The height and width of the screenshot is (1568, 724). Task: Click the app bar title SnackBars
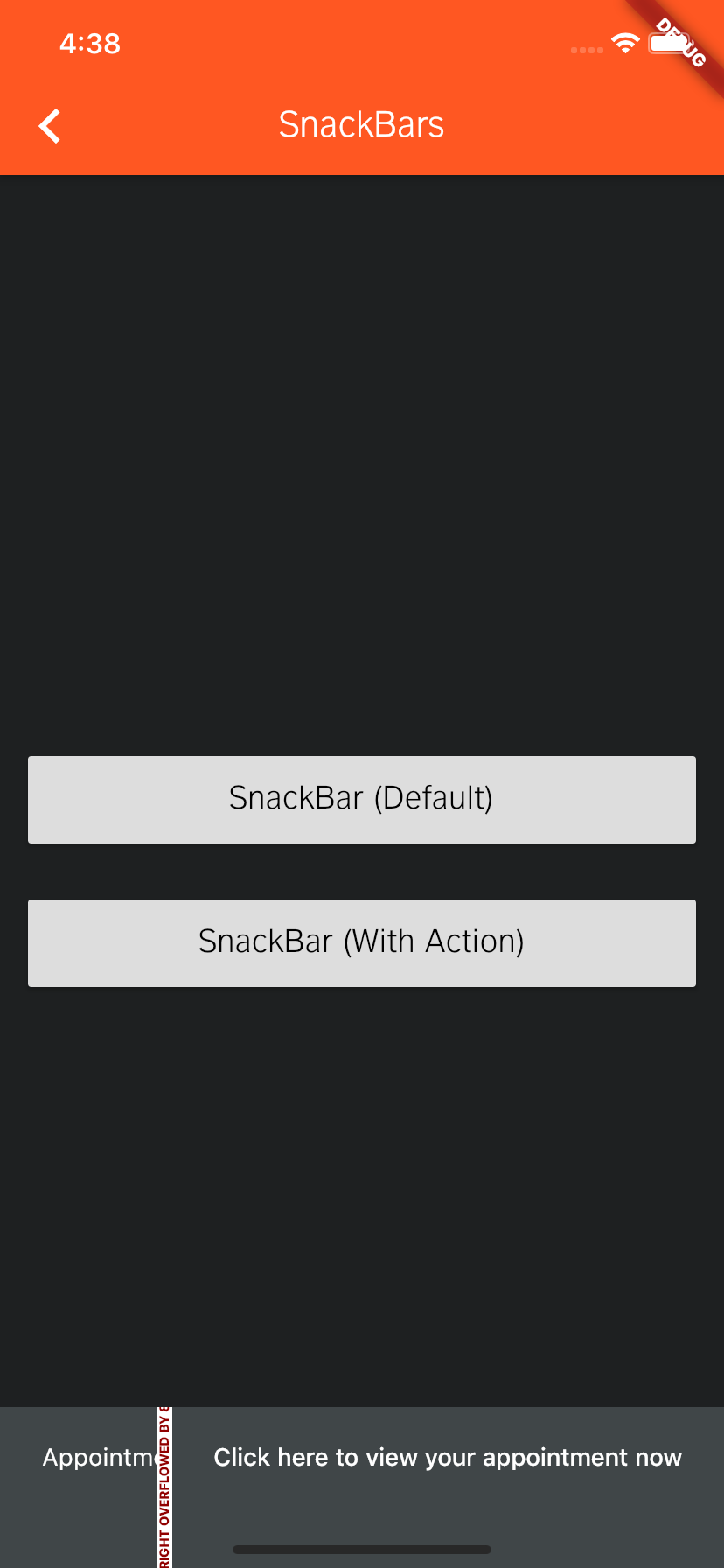361,123
